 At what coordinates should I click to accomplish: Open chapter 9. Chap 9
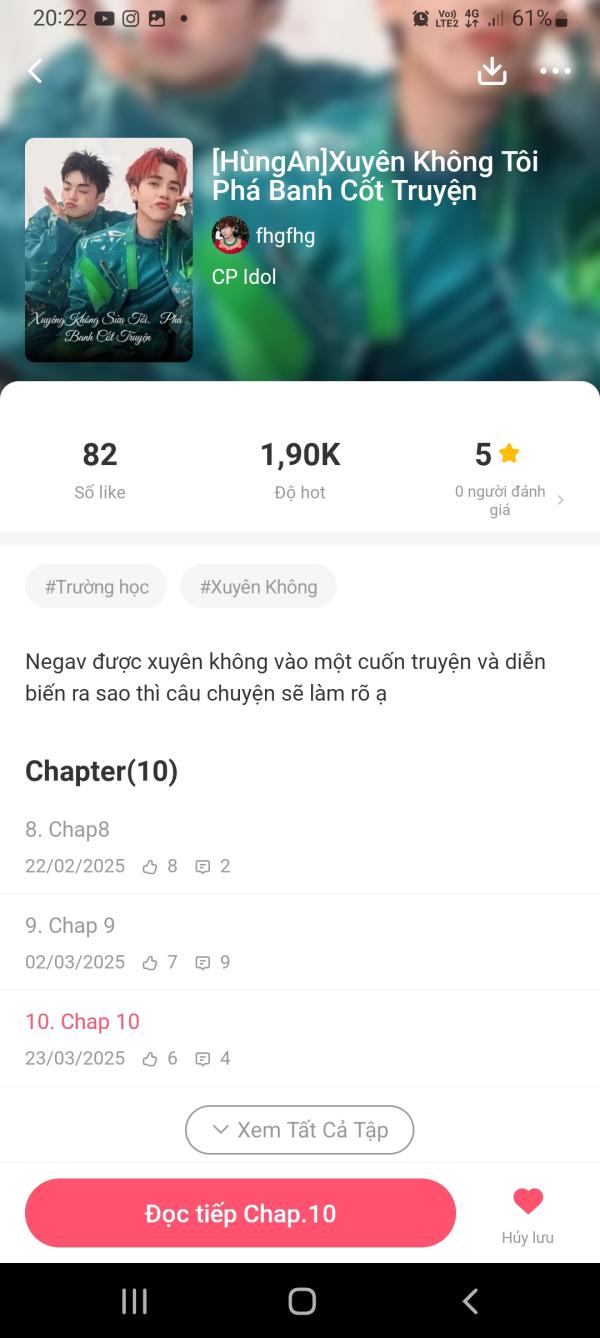coord(70,925)
